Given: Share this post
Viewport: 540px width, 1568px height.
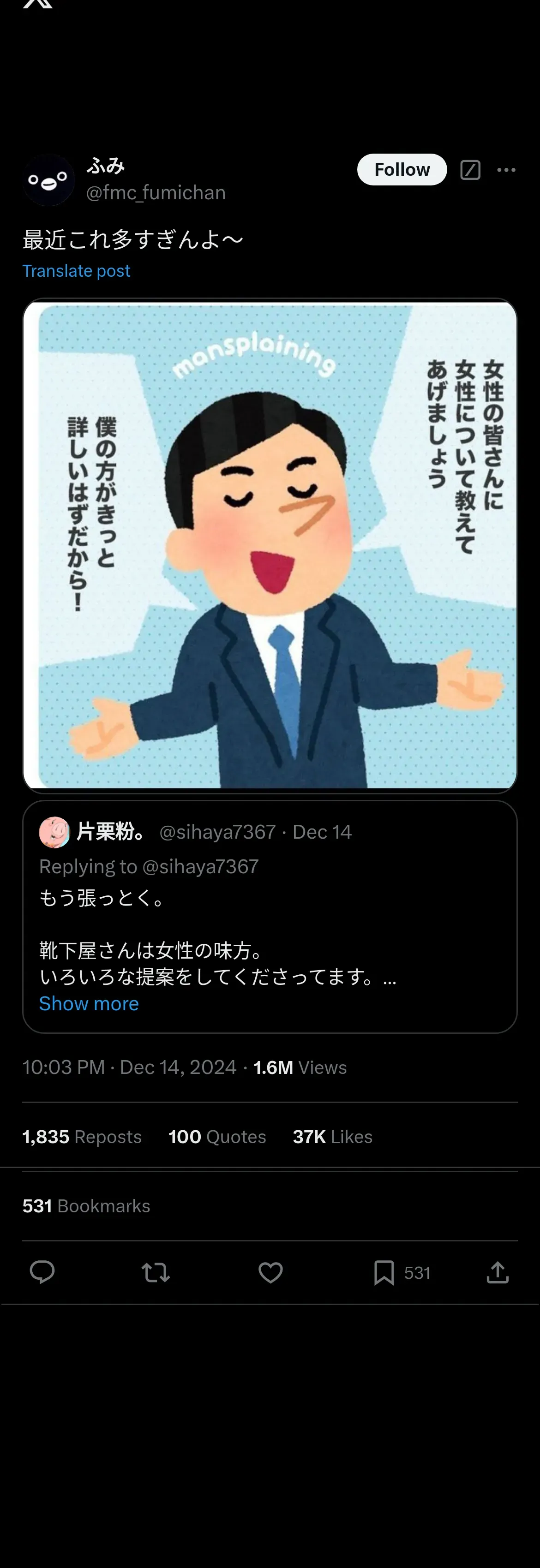Looking at the screenshot, I should coord(498,1272).
